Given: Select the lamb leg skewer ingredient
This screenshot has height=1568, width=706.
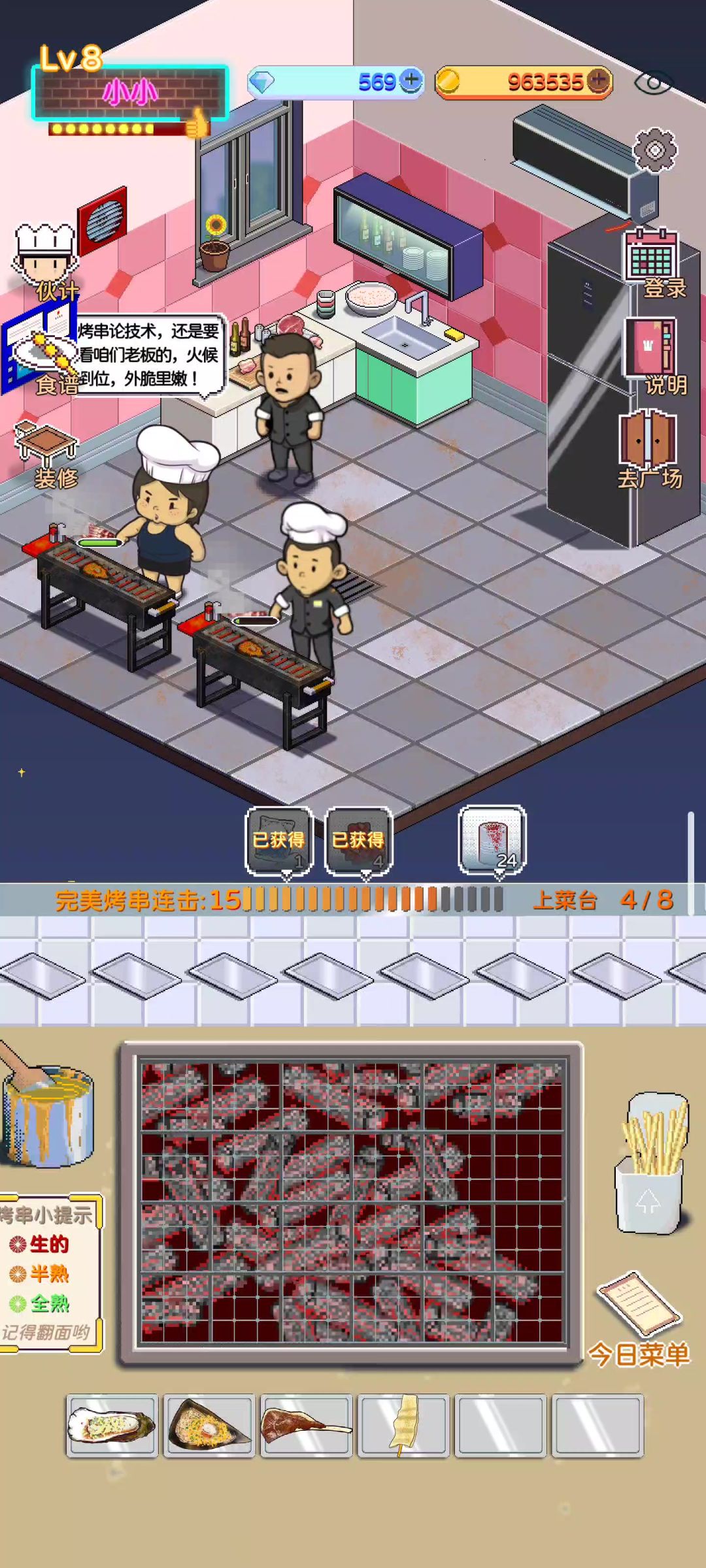Looking at the screenshot, I should 306,1426.
